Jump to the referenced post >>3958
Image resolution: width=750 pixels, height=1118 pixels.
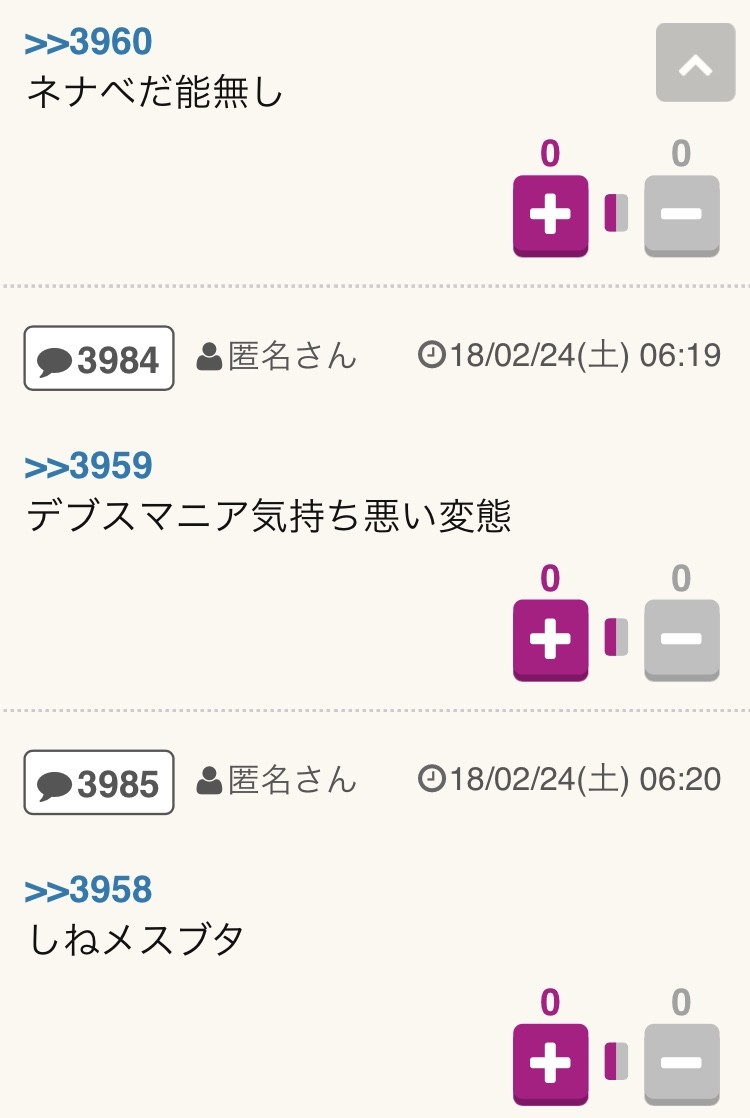click(x=88, y=890)
